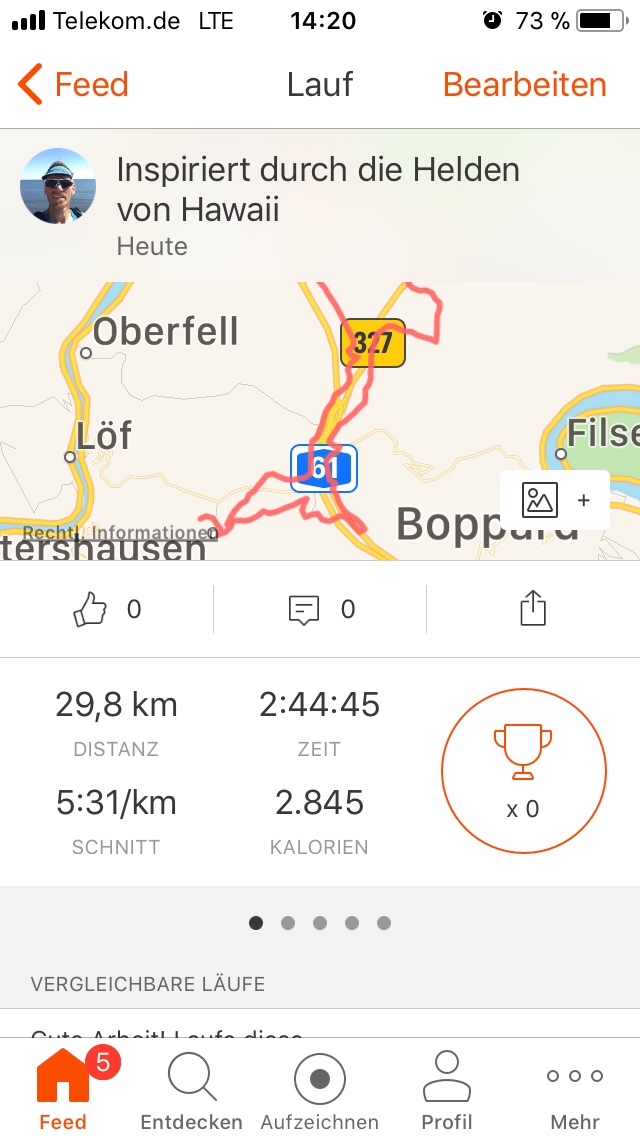Go back to the Feed
640x1136 pixels.
73,85
